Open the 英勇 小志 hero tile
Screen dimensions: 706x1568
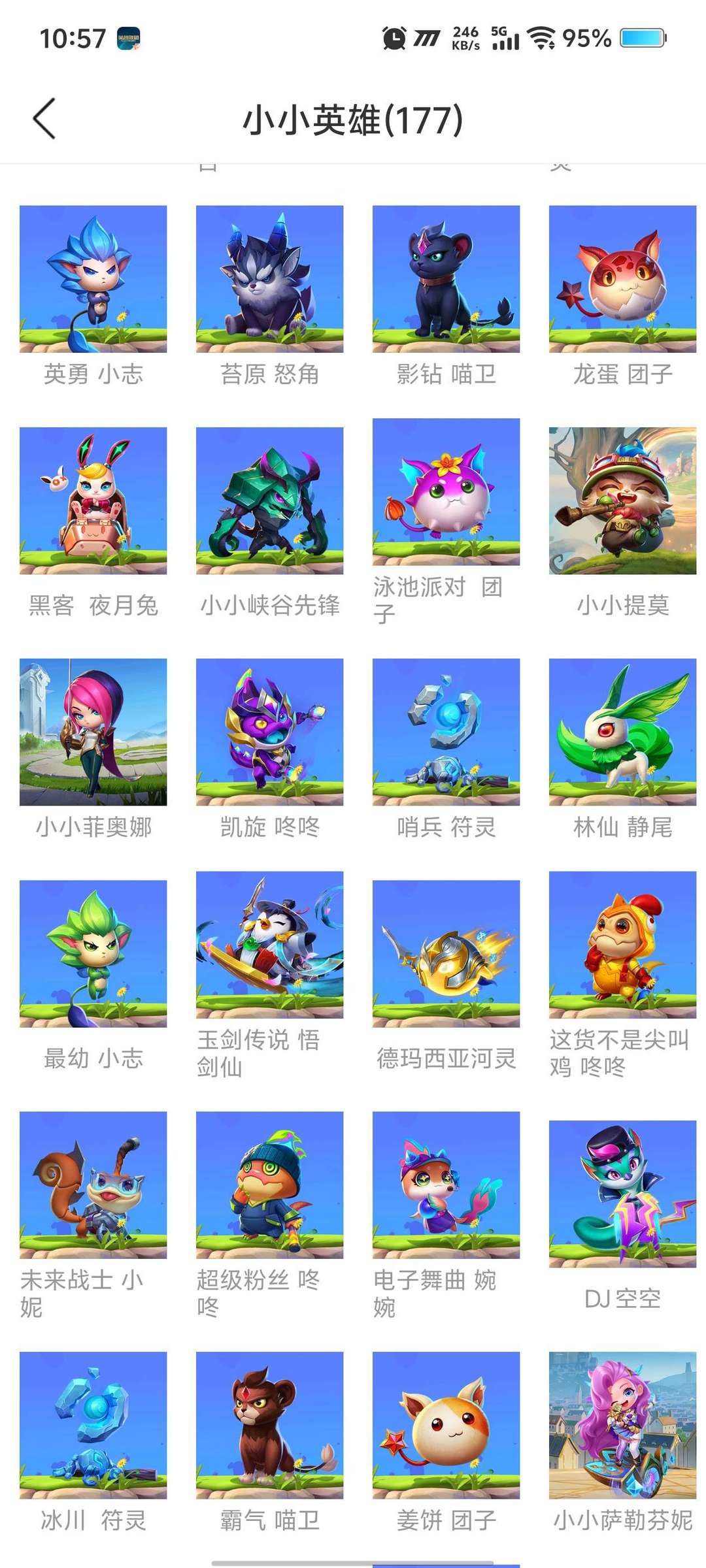(x=93, y=279)
